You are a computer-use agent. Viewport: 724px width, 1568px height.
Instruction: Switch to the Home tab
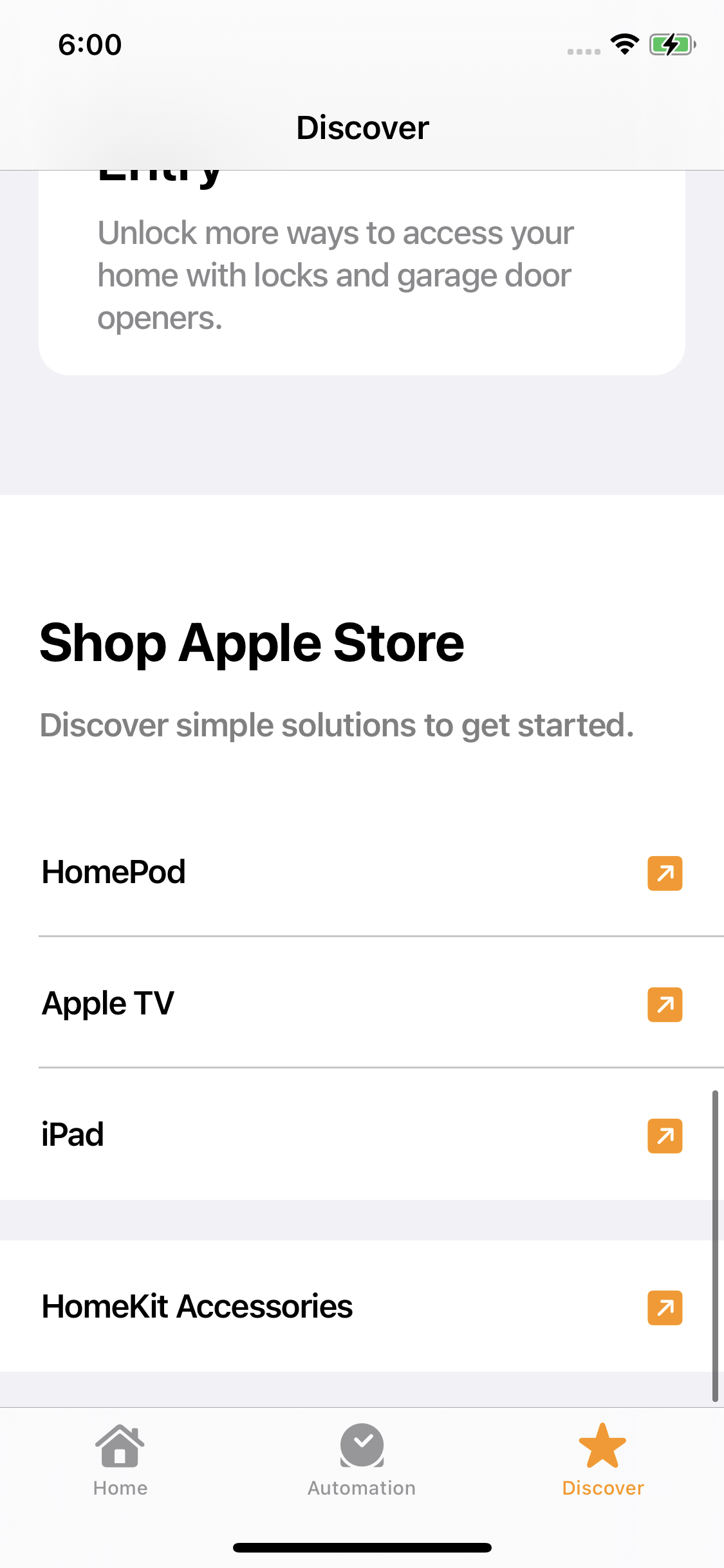tap(120, 1461)
